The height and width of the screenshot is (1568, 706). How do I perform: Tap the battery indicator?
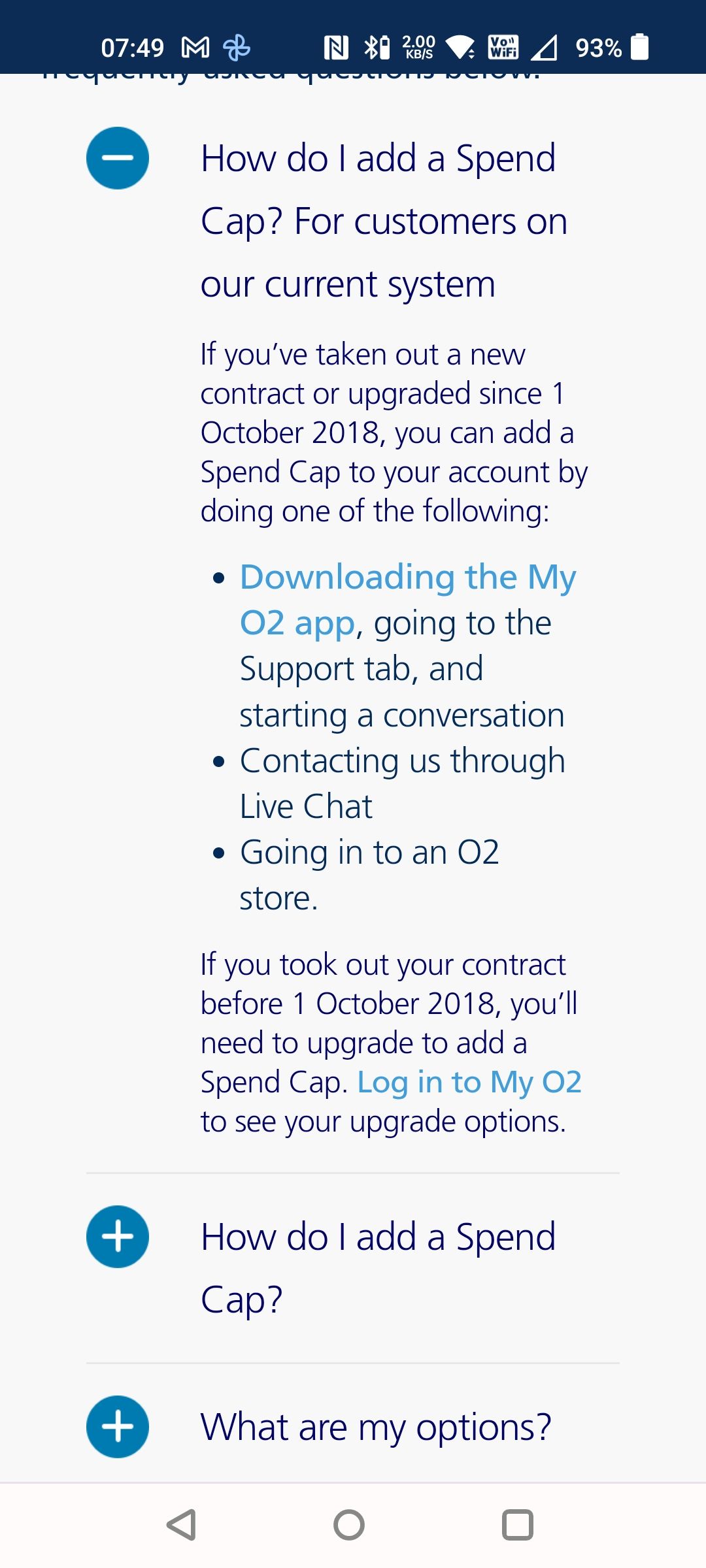[x=637, y=47]
